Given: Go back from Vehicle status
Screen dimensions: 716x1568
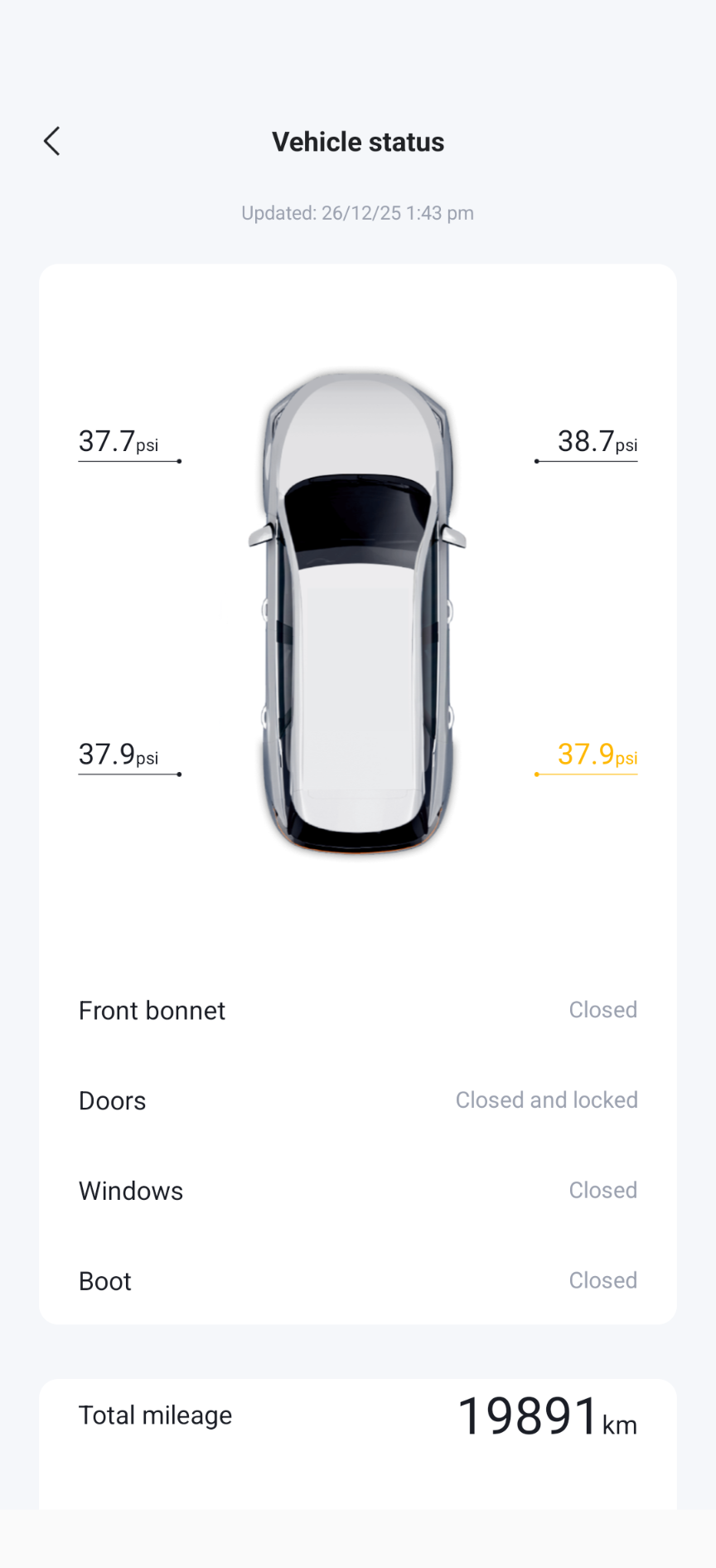Looking at the screenshot, I should coord(52,142).
